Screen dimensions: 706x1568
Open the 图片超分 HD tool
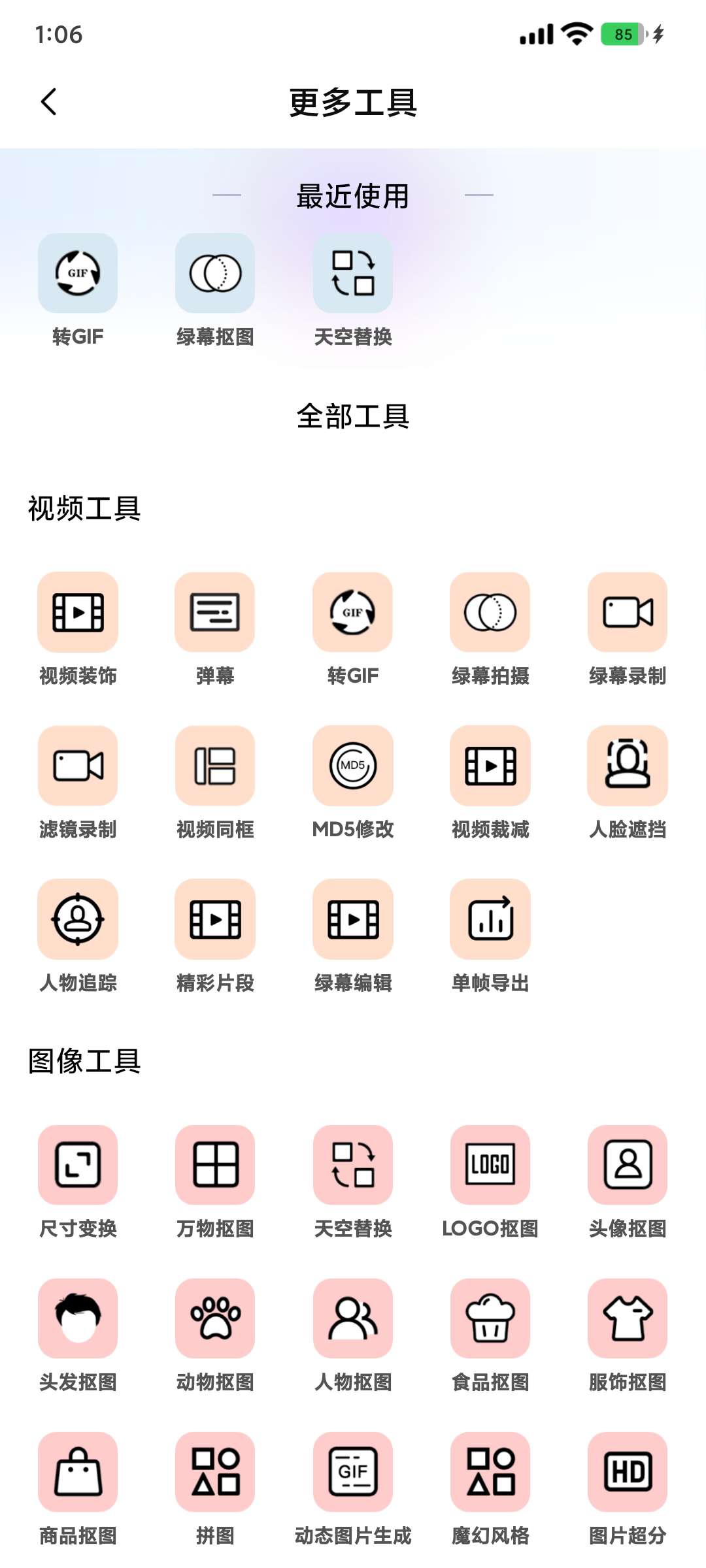click(628, 1472)
